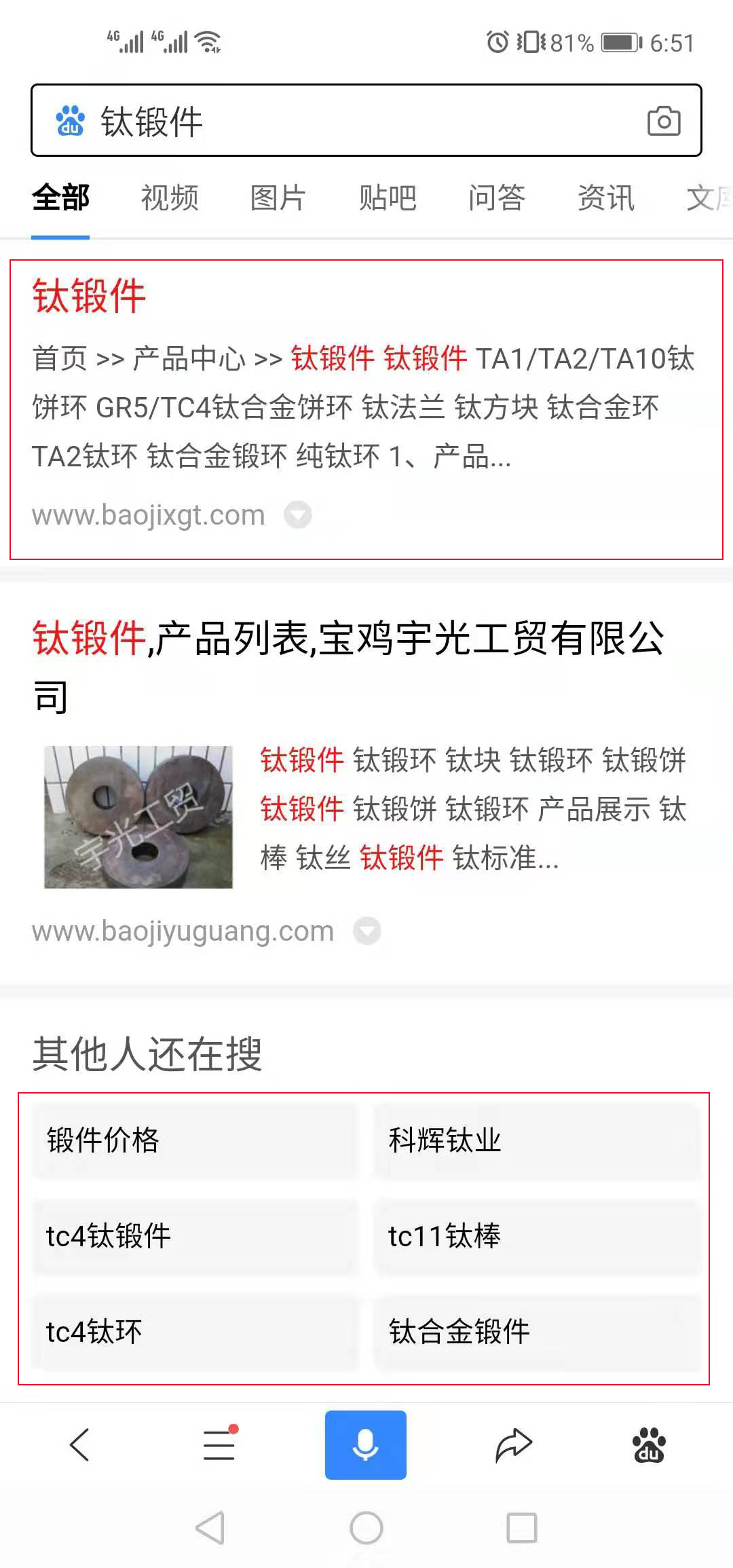Switch to the 贴吧 tab
The height and width of the screenshot is (1568, 733).
coord(388,198)
